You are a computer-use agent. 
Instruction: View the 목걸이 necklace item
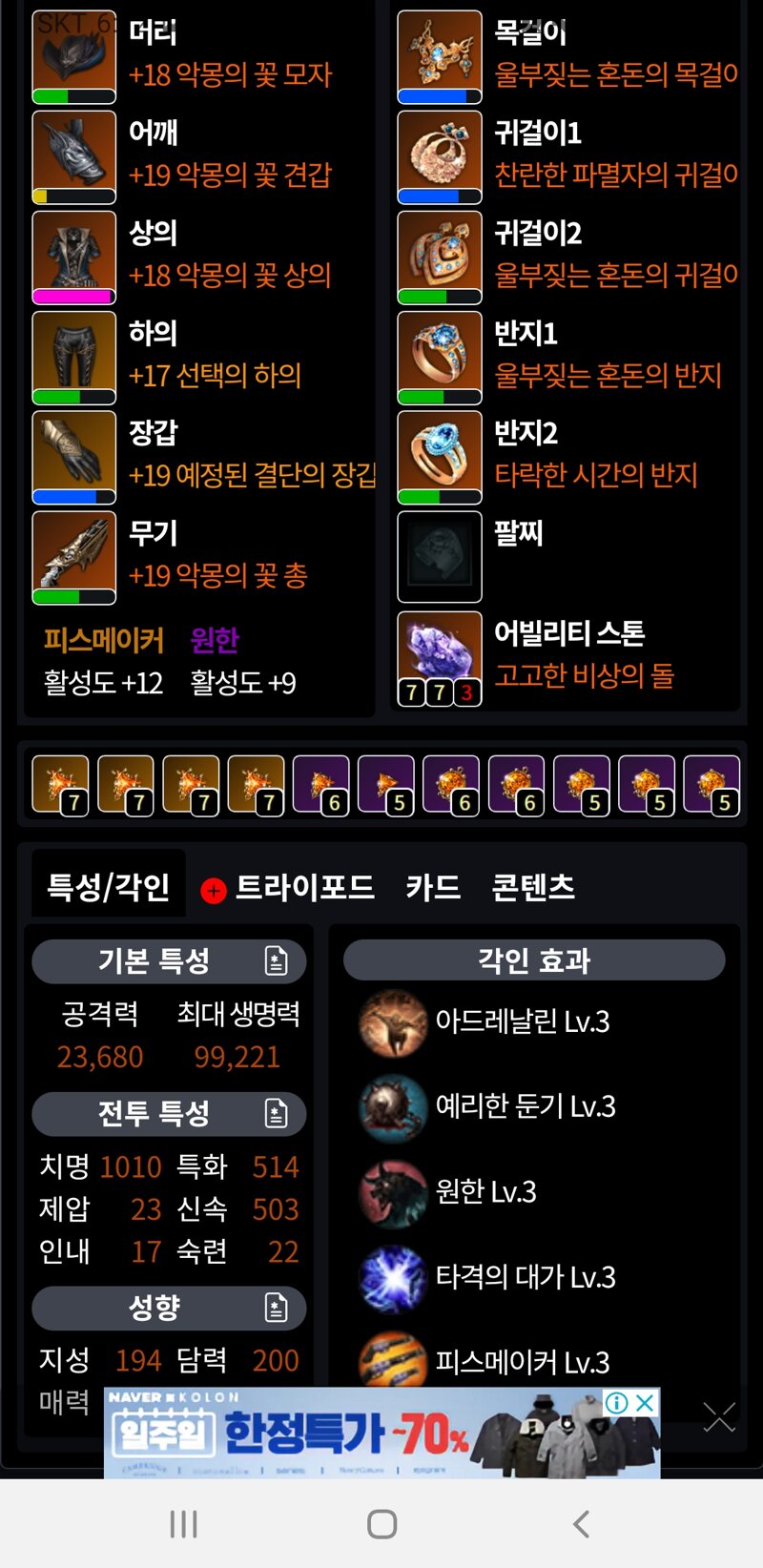click(440, 55)
